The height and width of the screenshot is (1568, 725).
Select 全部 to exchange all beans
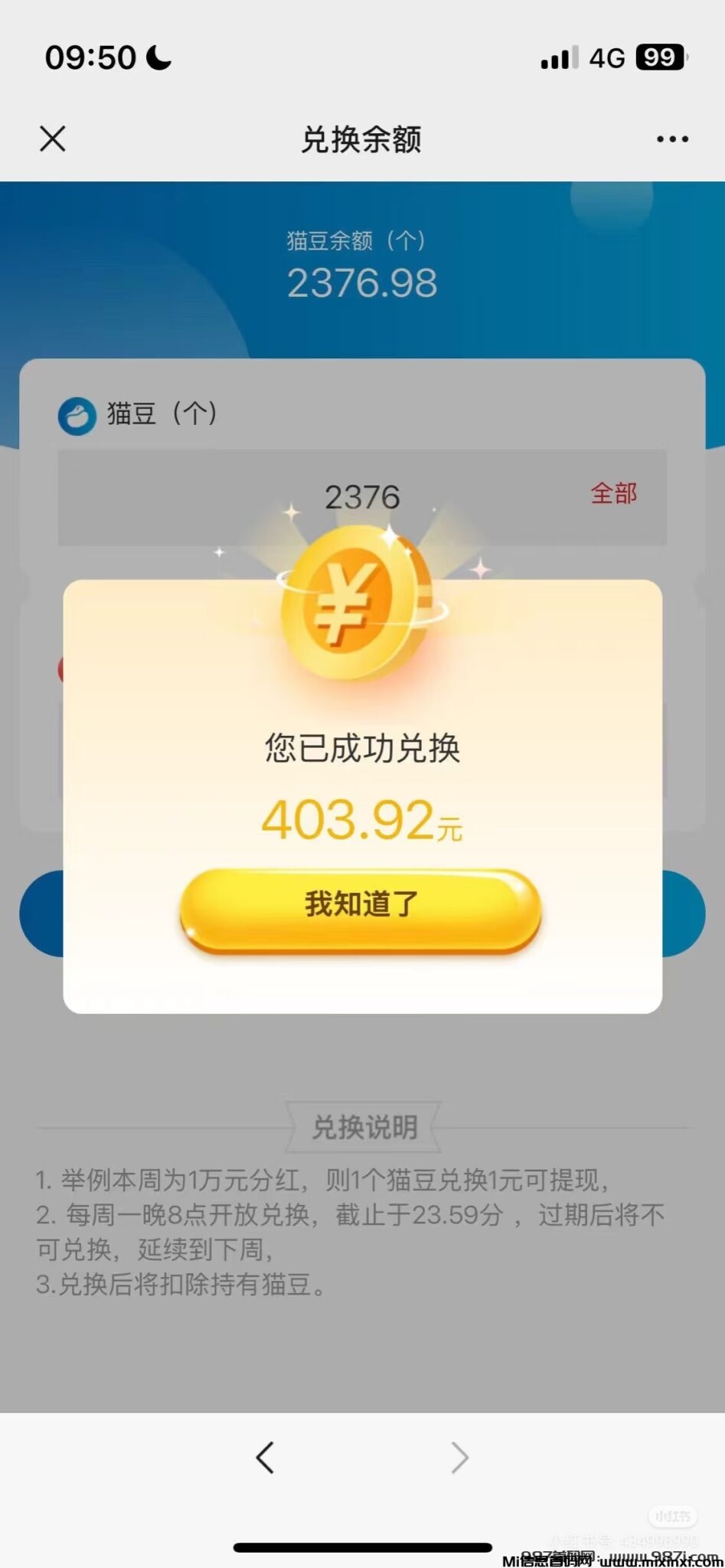point(614,496)
